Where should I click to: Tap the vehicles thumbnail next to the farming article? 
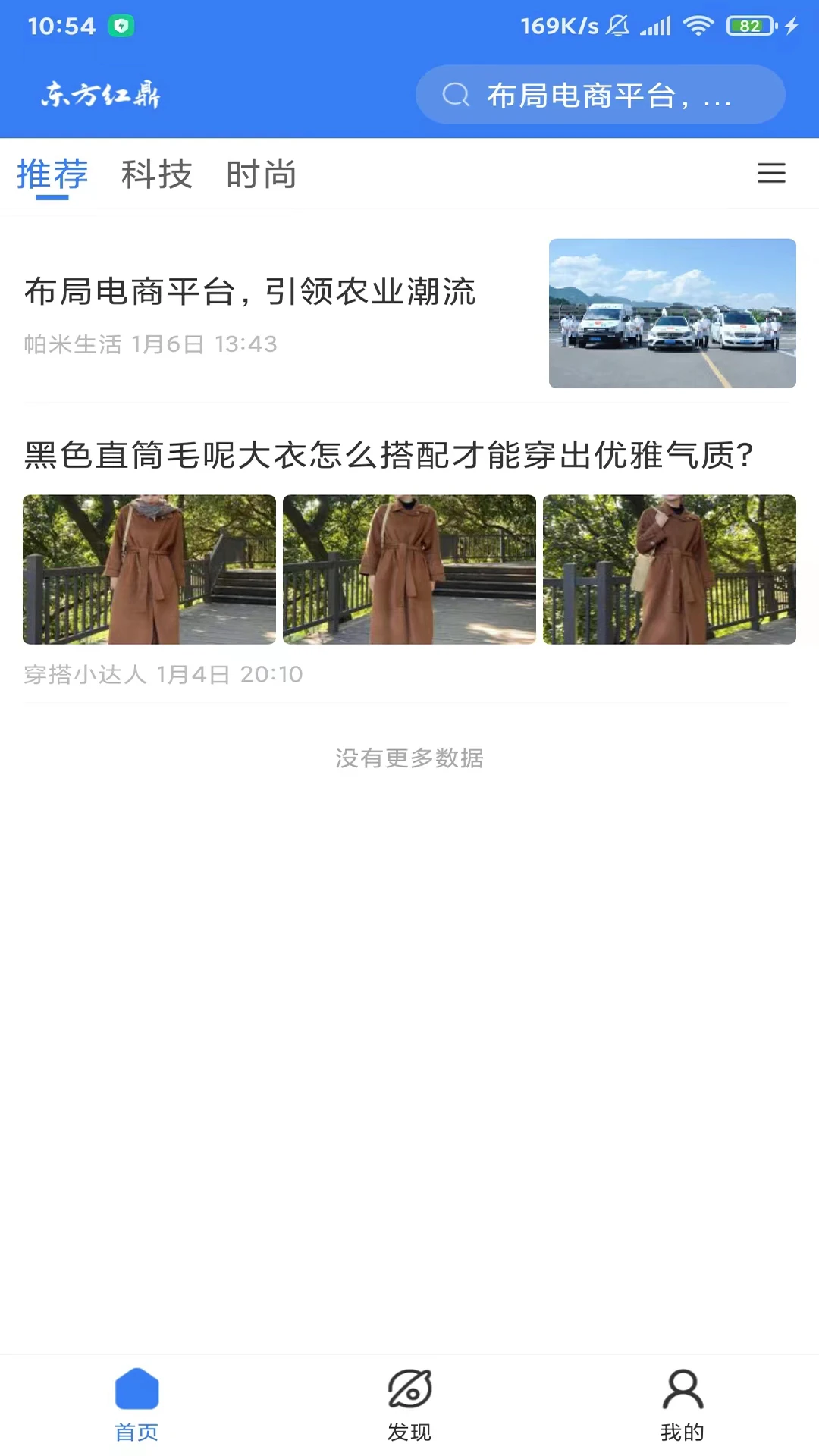[673, 312]
